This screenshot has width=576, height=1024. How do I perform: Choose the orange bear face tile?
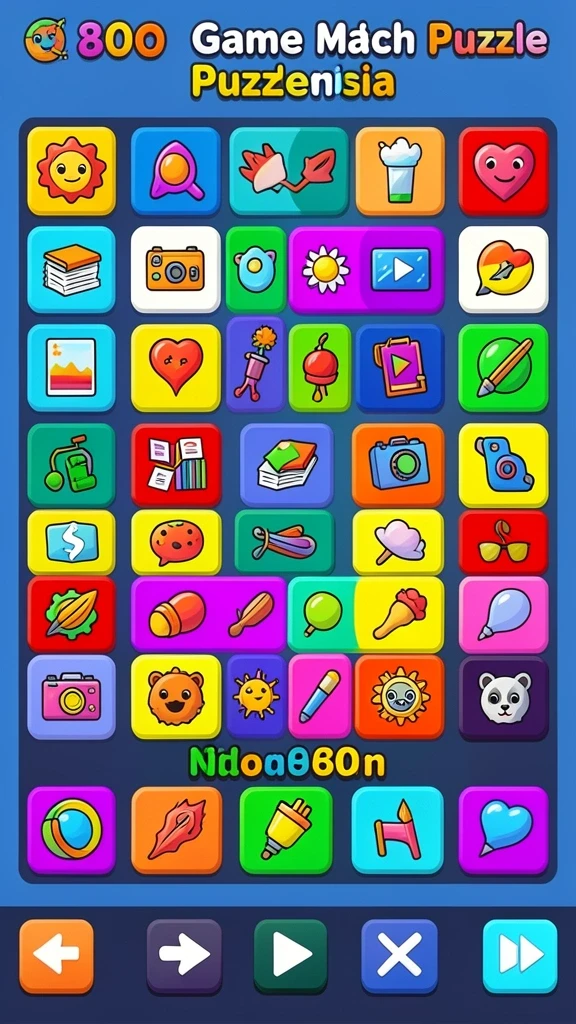pos(176,697)
